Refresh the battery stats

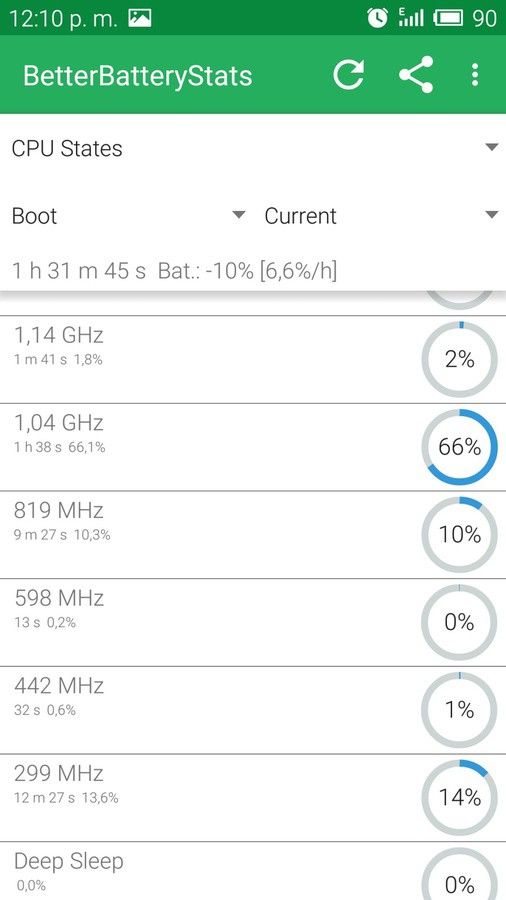coord(349,75)
